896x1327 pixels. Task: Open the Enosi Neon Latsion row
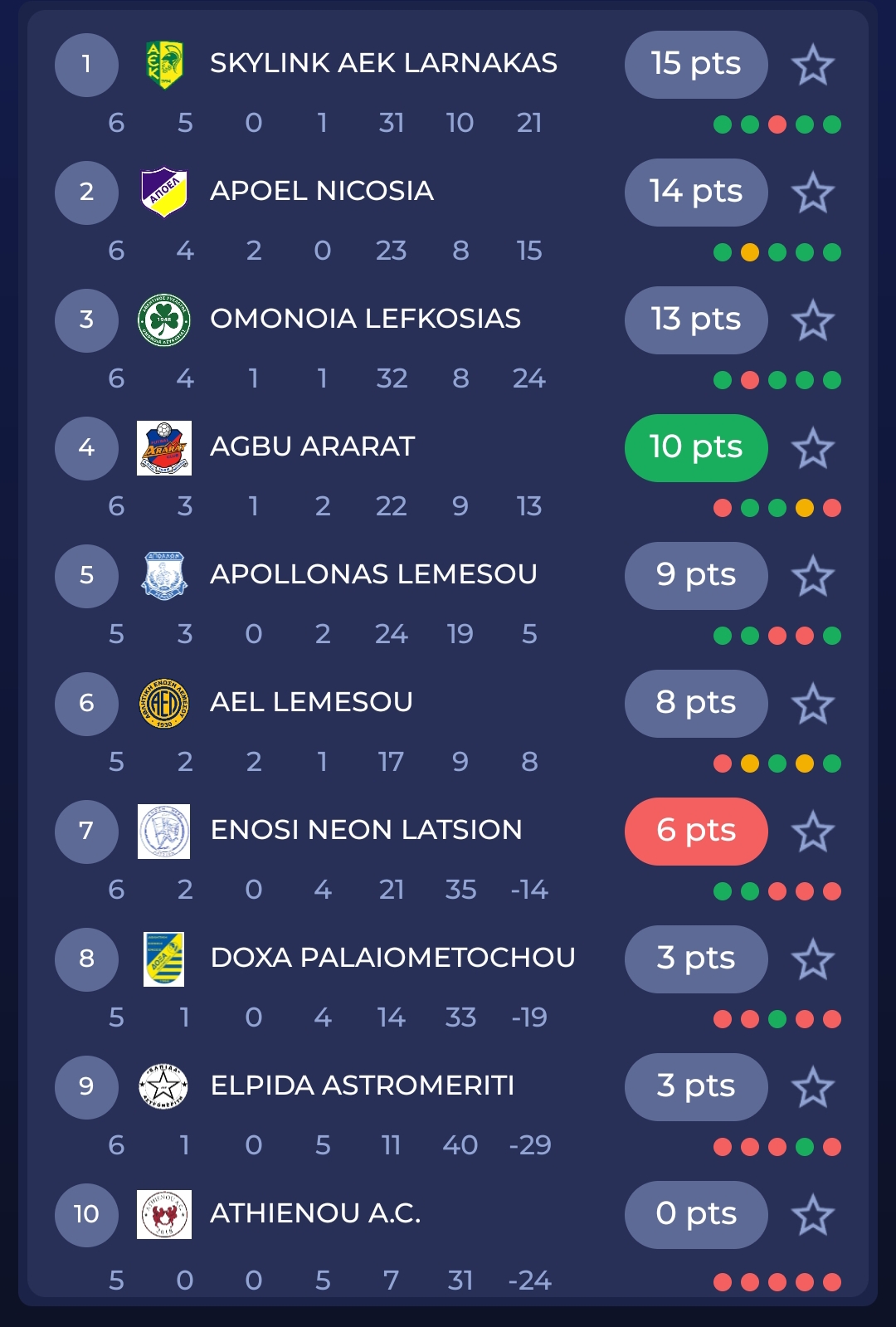tap(366, 831)
